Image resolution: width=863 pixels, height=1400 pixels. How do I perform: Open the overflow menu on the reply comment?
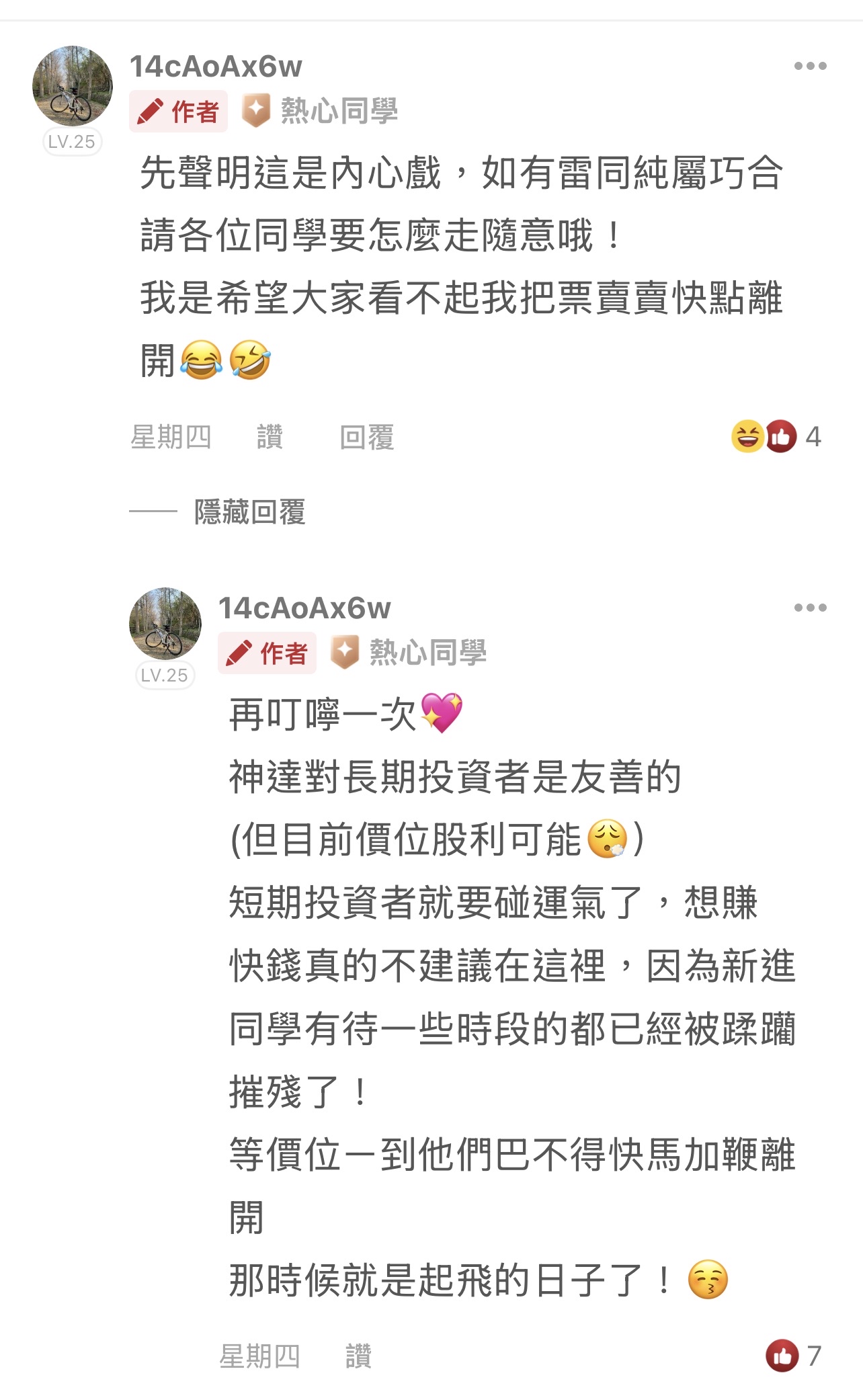coord(810,608)
